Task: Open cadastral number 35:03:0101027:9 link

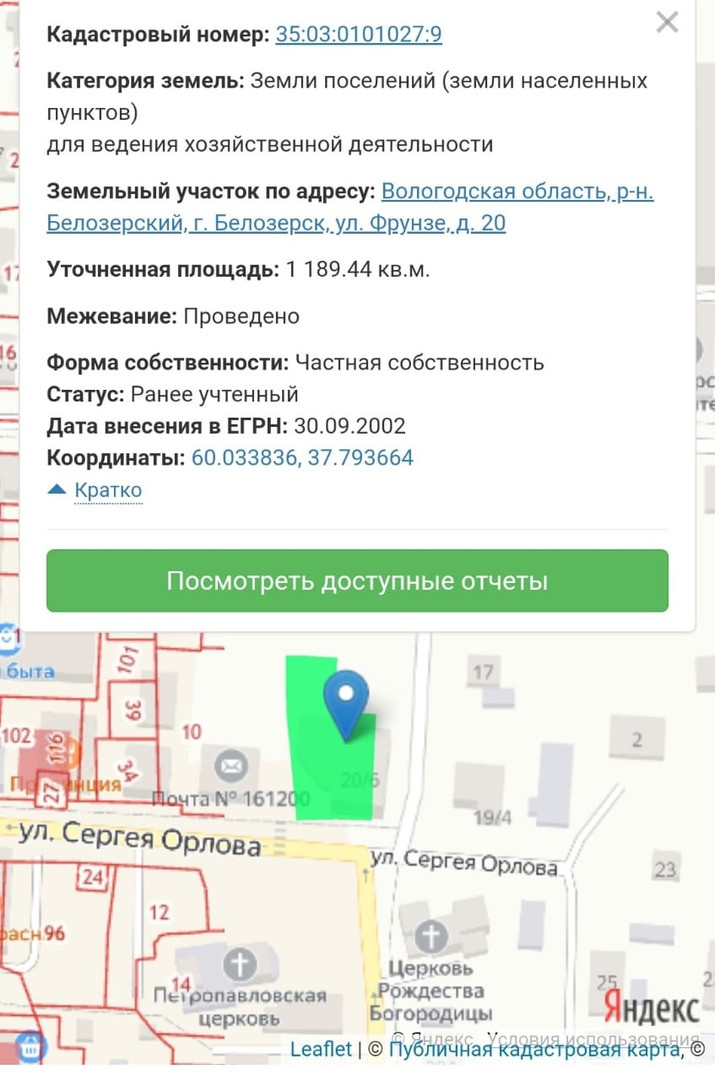Action: pyautogui.click(x=359, y=34)
